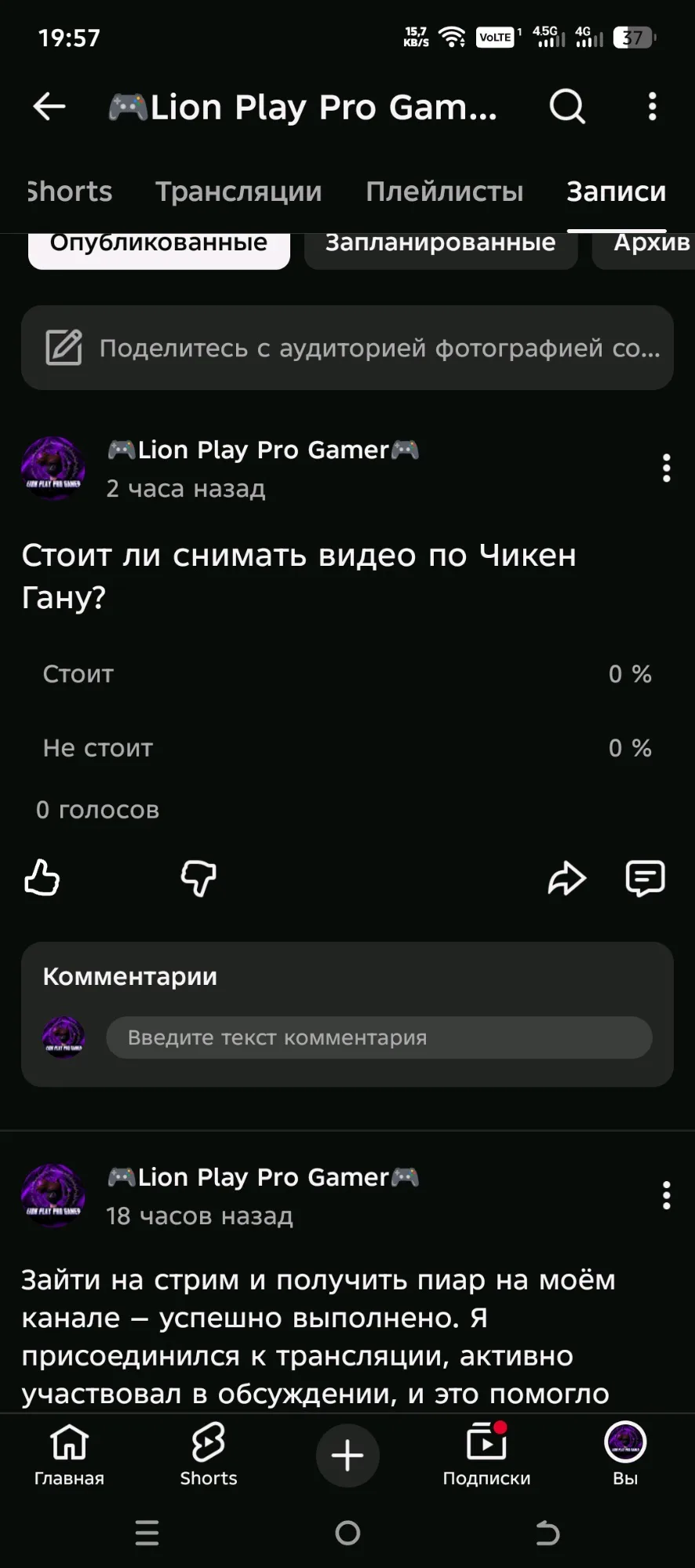
Task: Open the Подписки tab
Action: 486,1454
